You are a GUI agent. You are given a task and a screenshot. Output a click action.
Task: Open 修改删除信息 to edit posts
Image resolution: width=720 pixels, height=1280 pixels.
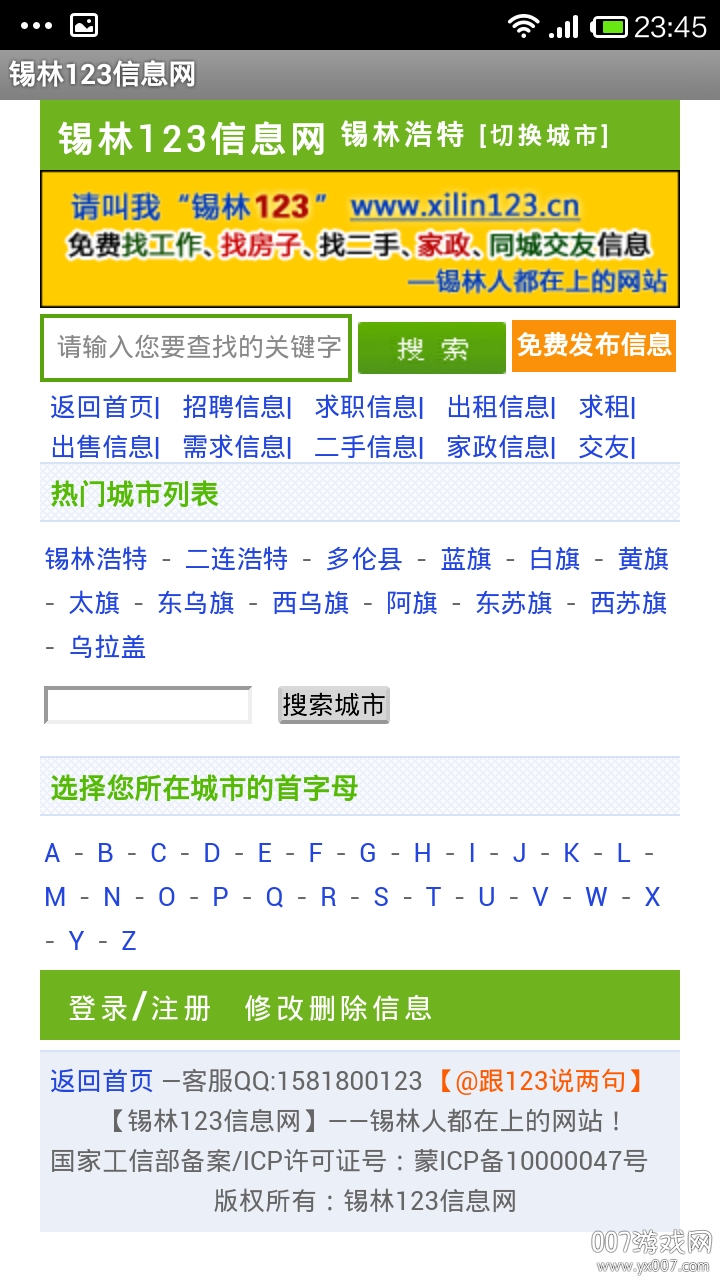tap(338, 1007)
